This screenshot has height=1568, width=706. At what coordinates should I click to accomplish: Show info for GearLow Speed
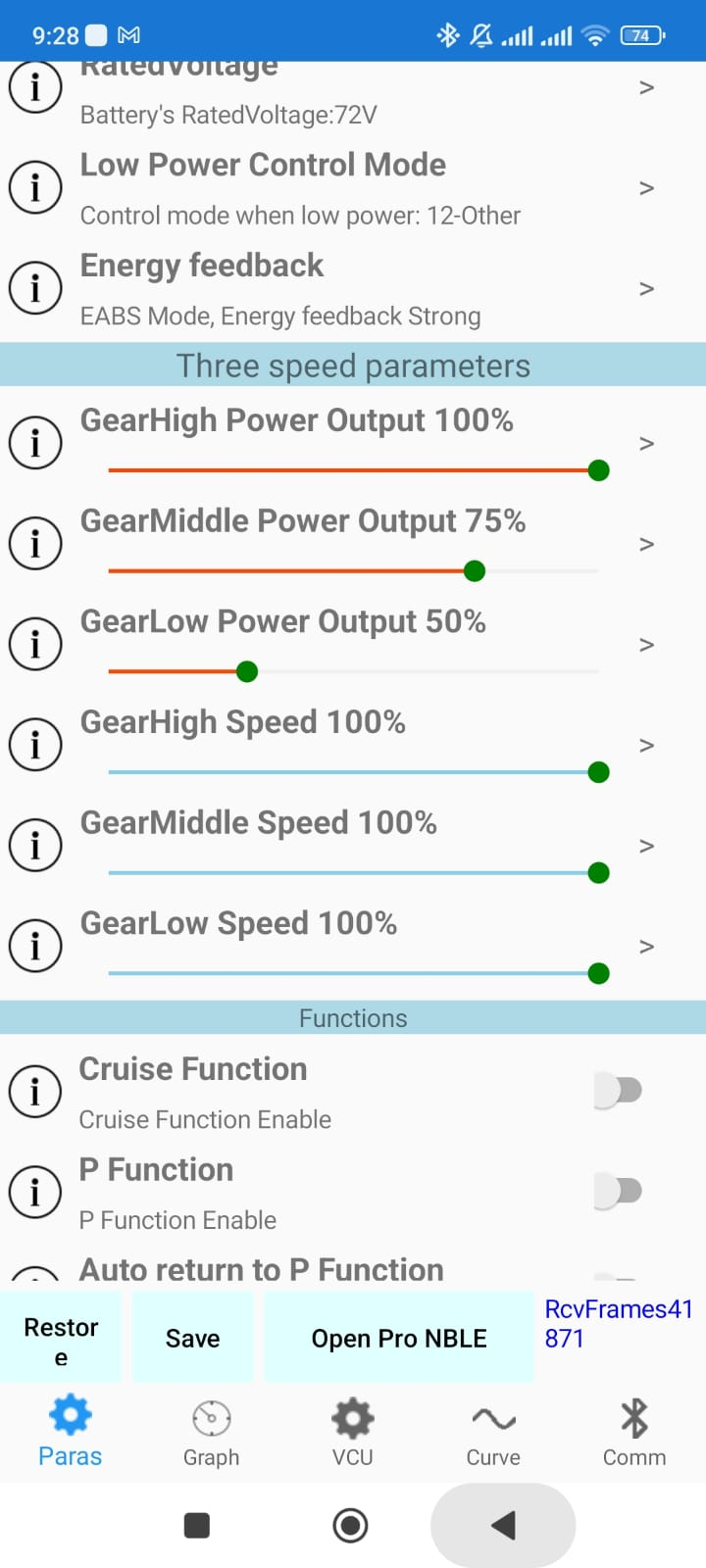(x=35, y=946)
